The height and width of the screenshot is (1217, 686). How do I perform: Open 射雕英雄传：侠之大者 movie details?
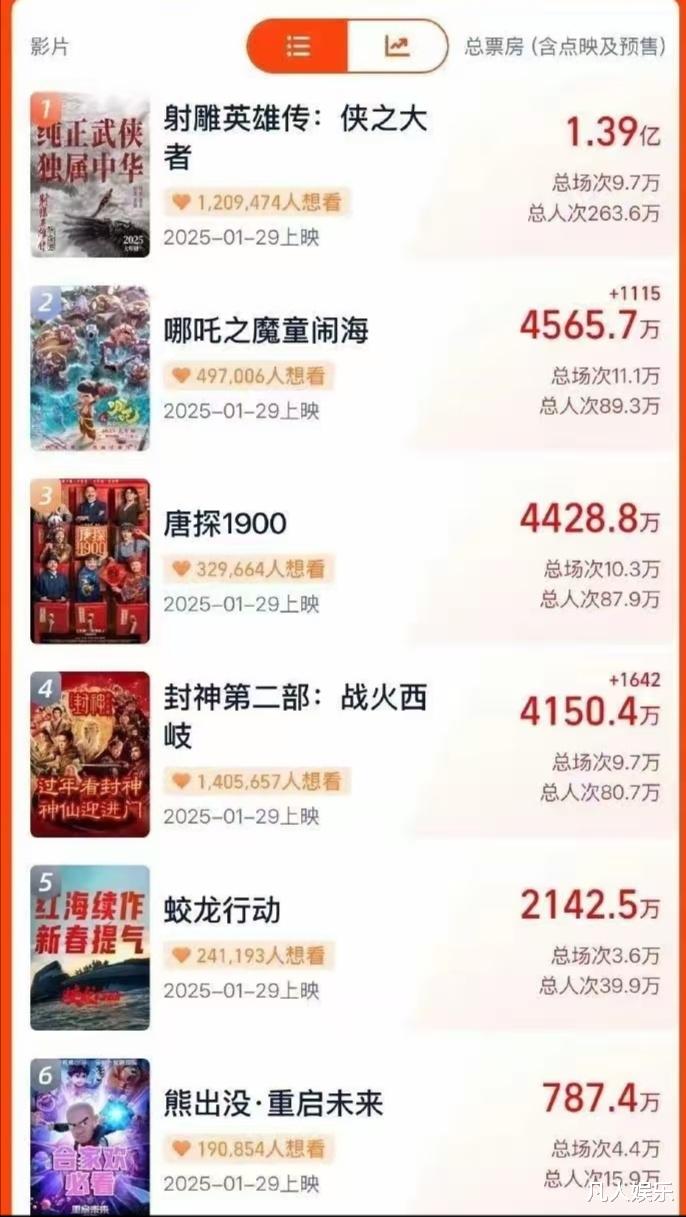pos(295,138)
